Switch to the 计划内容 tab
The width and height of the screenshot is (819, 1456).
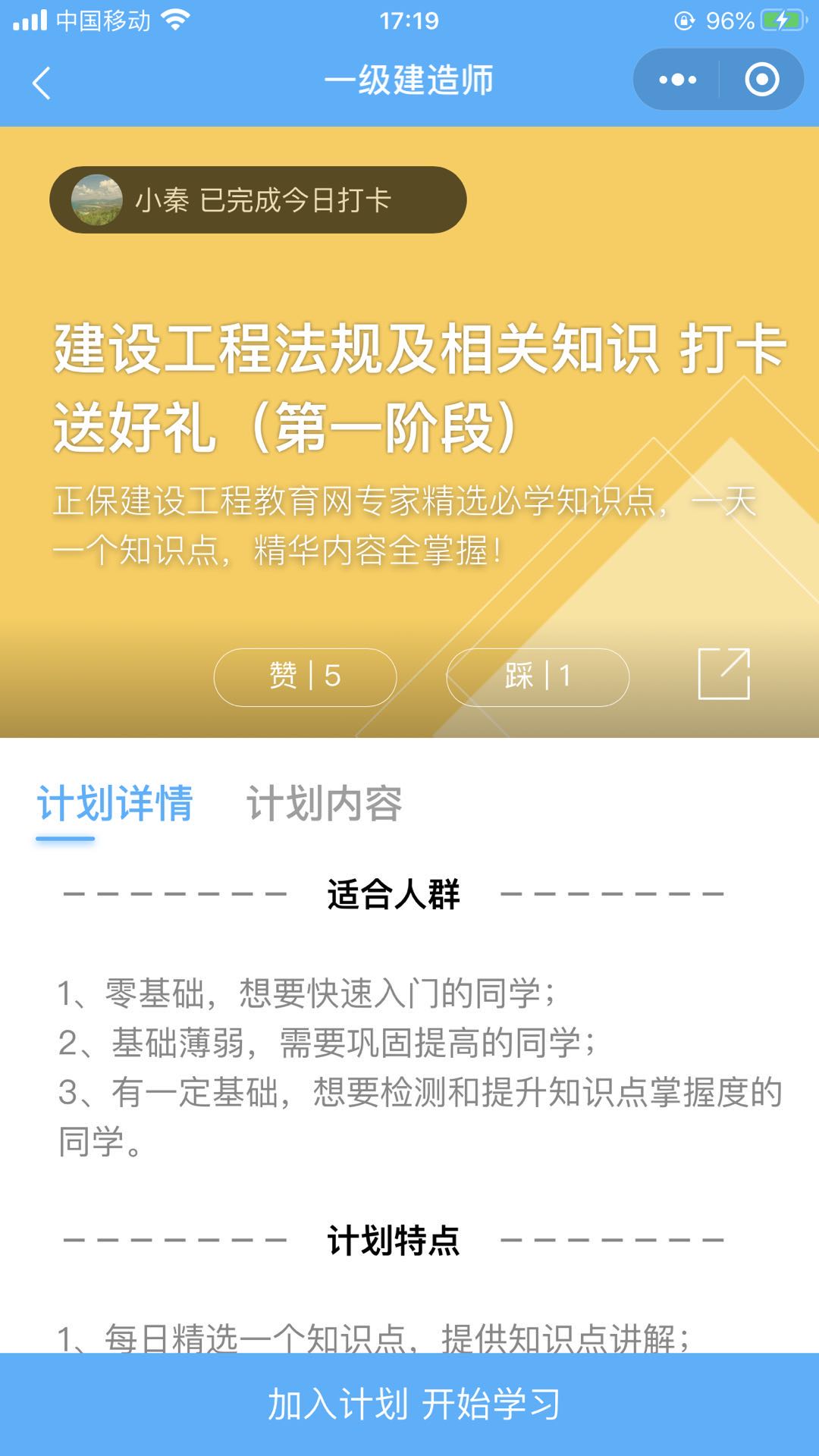tap(324, 804)
